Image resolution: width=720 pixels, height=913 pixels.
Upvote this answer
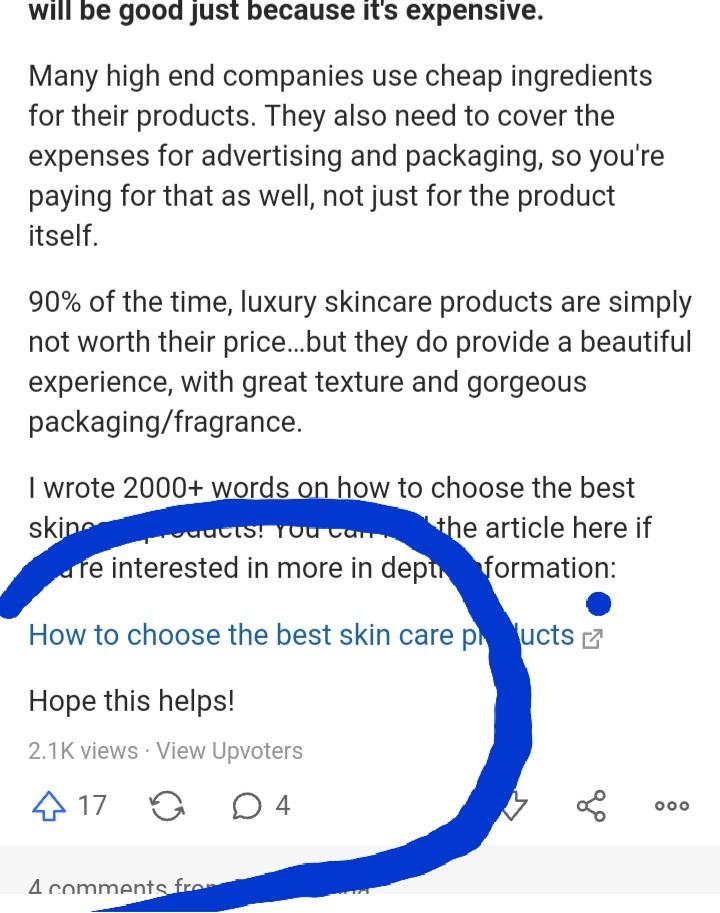click(x=46, y=806)
